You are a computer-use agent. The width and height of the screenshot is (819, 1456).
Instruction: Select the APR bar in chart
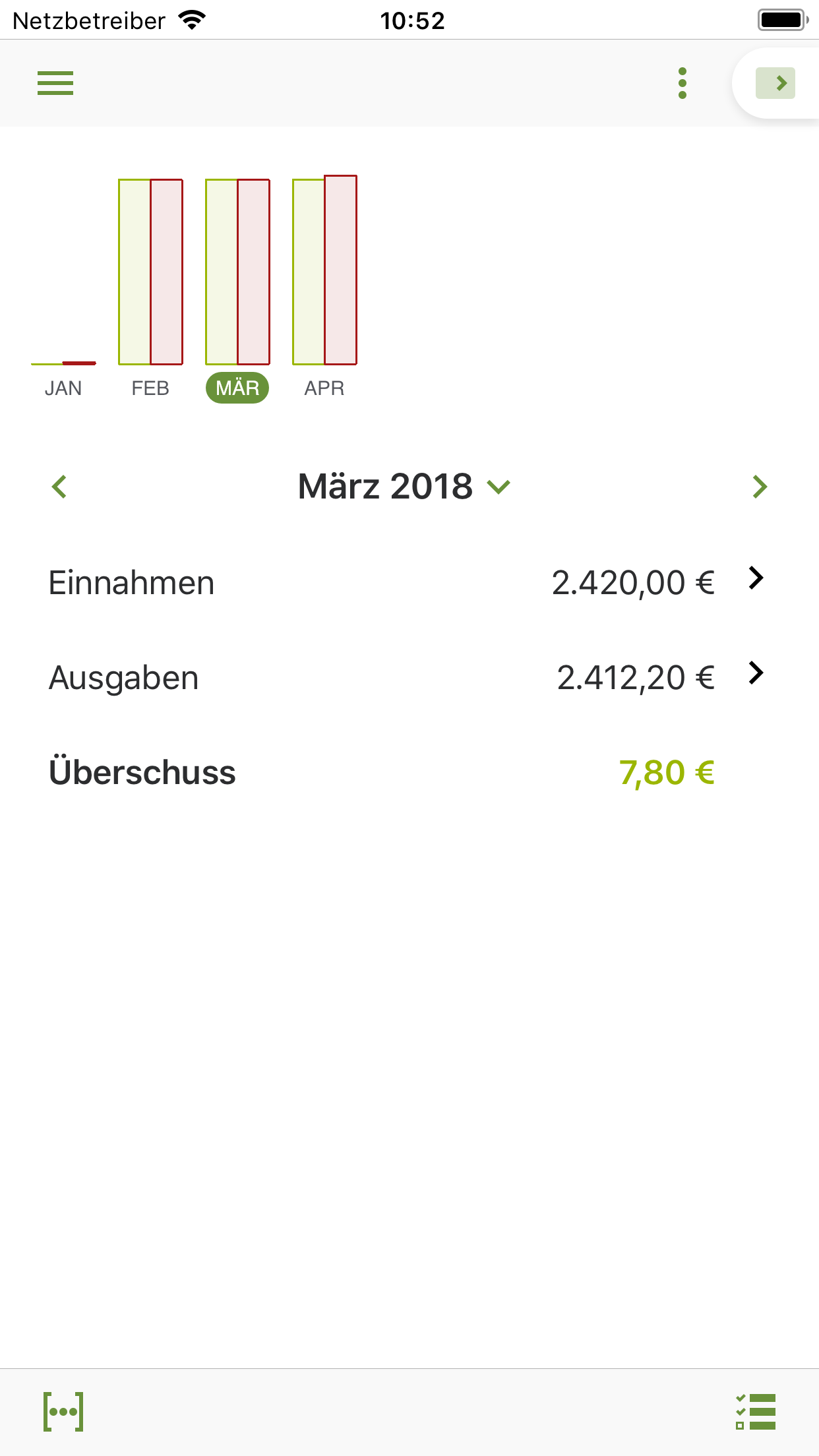[x=324, y=270]
